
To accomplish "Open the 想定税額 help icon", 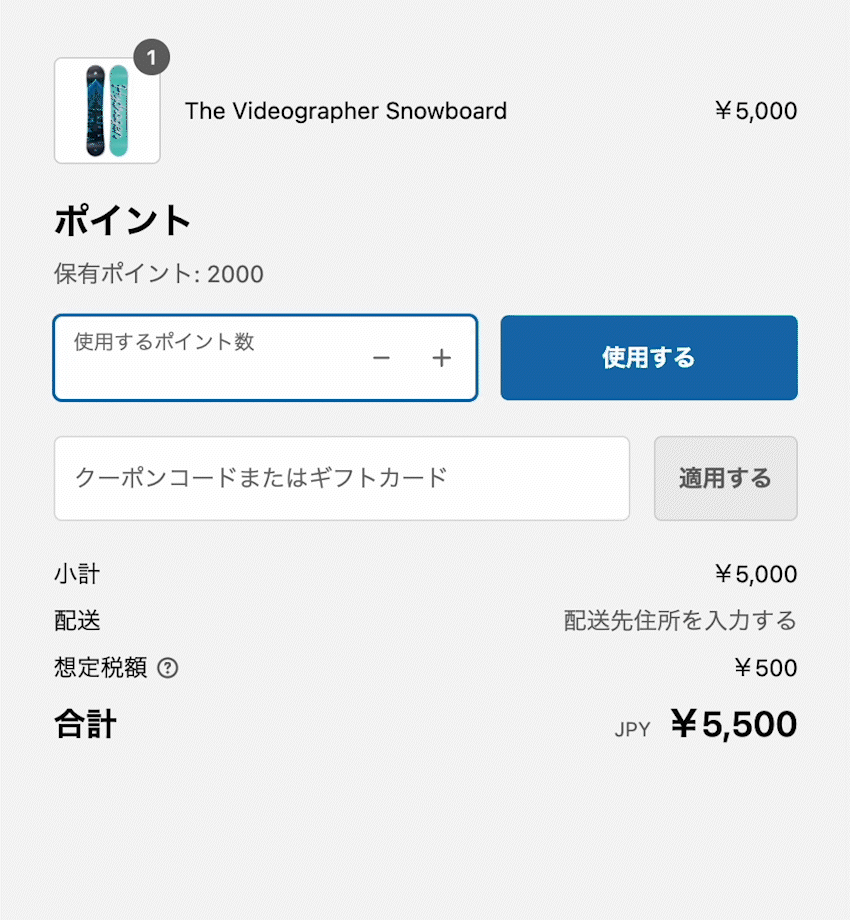I will pos(168,668).
